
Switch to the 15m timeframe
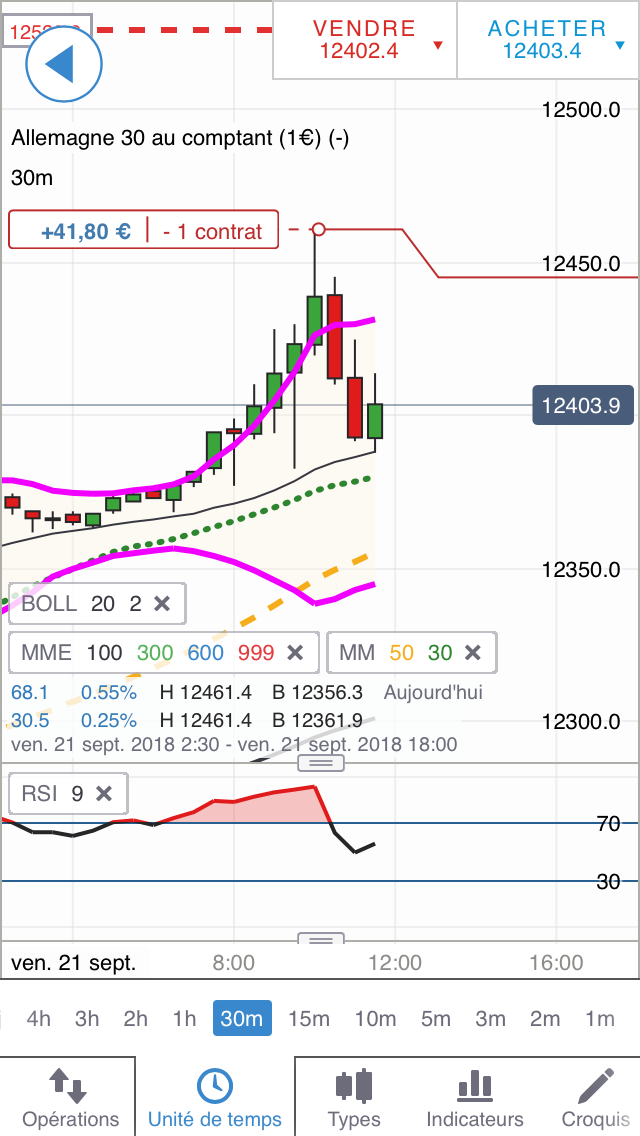coord(308,1019)
